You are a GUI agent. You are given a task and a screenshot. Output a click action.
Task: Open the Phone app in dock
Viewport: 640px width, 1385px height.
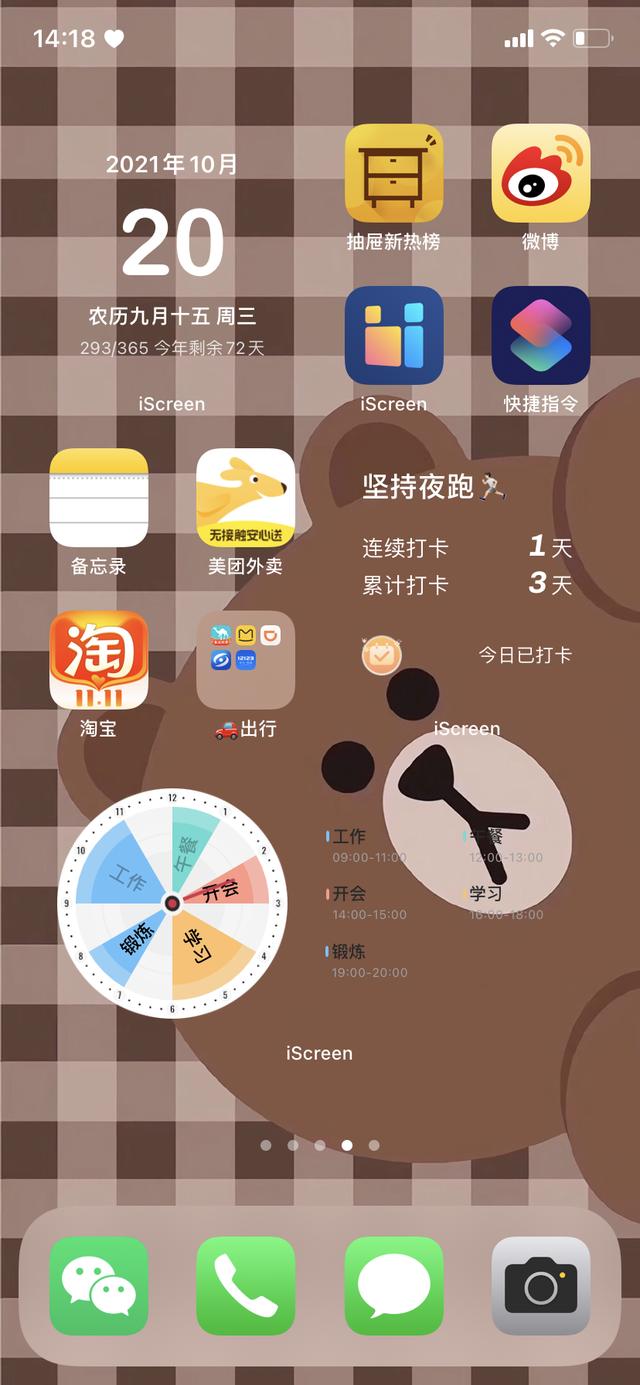tap(246, 1286)
